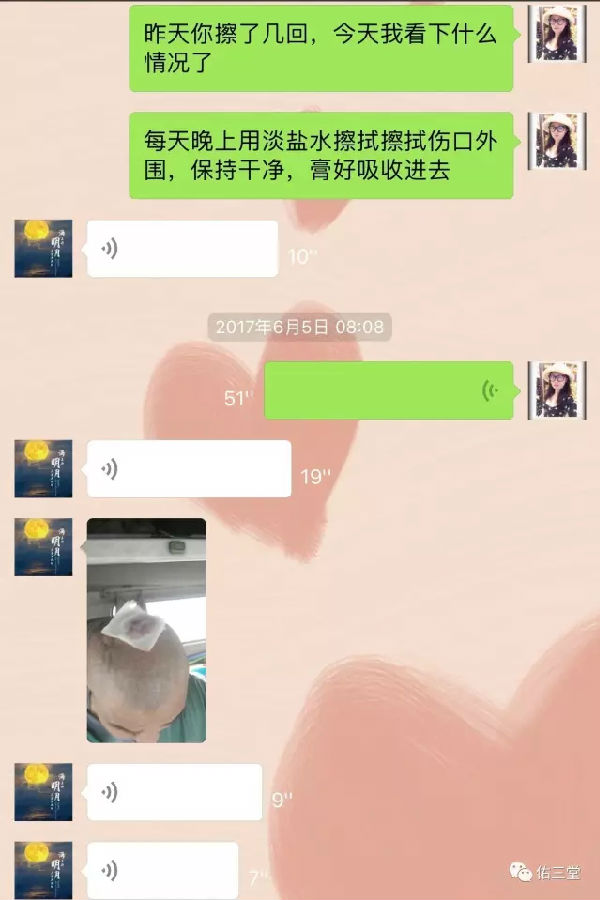This screenshot has height=900, width=600.
Task: Open sender's avatar beside the 51-second voice message
Action: tap(556, 390)
